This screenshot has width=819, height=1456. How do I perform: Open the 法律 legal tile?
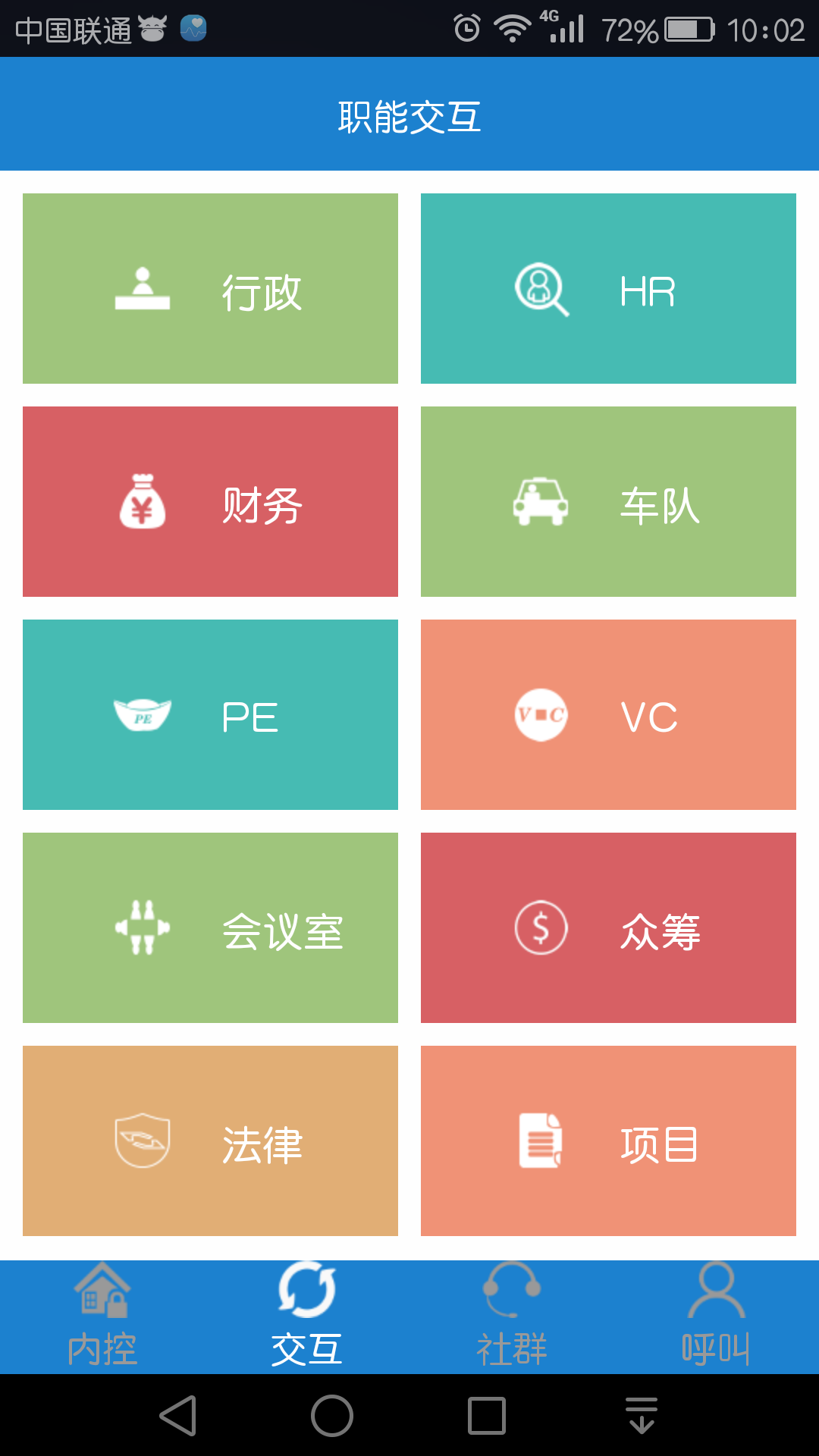[x=210, y=1141]
